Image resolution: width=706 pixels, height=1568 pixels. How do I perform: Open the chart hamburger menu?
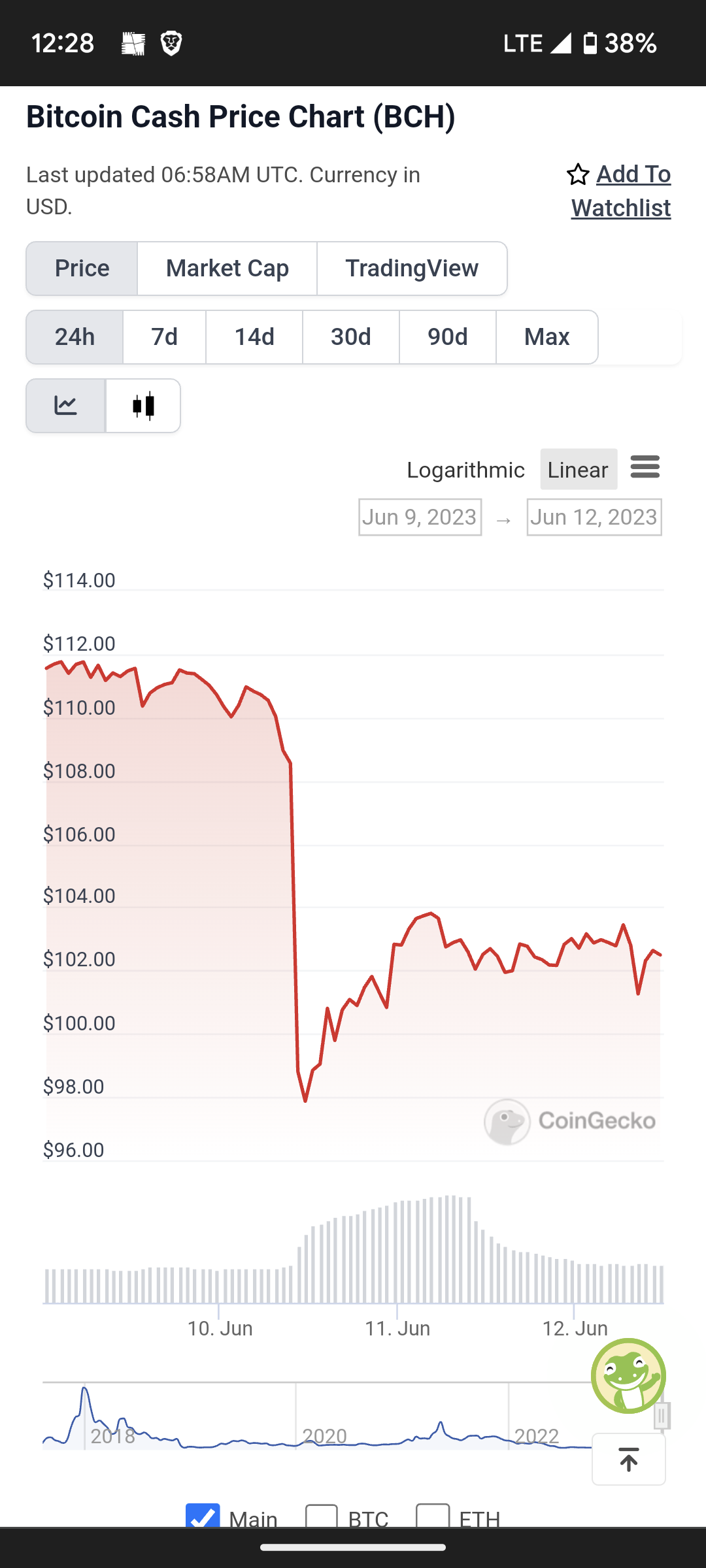(645, 467)
